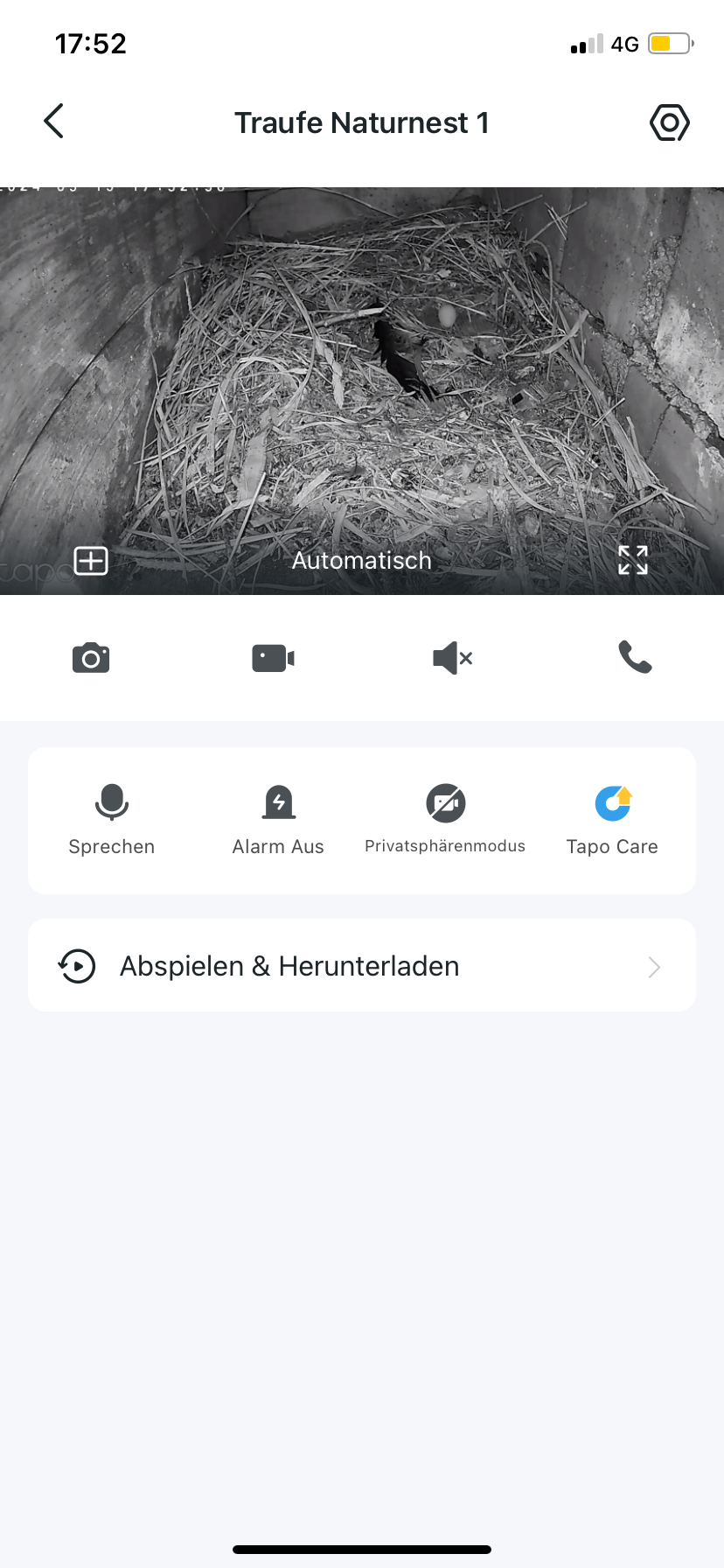Change video quality from Automatisch

361,561
